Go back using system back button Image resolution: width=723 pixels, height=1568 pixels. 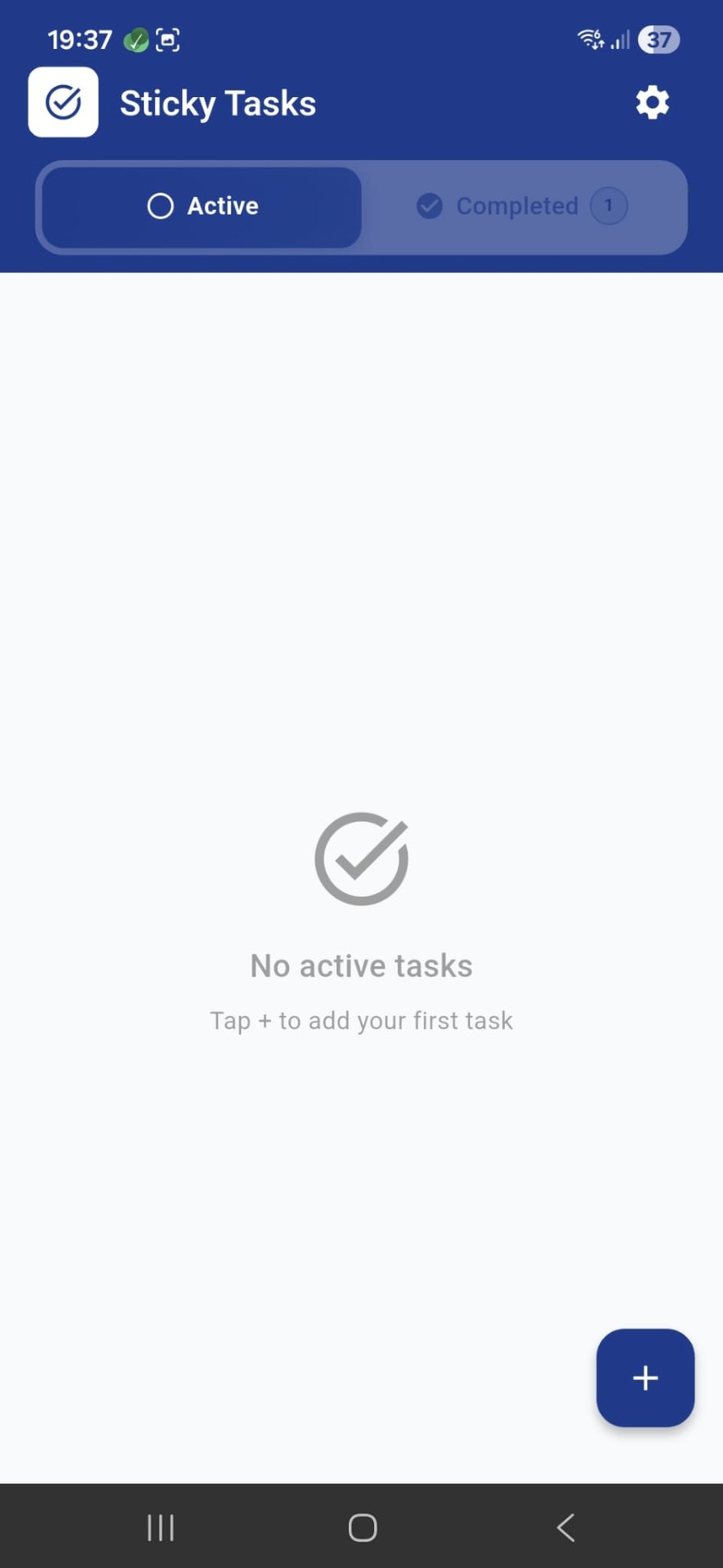565,1527
